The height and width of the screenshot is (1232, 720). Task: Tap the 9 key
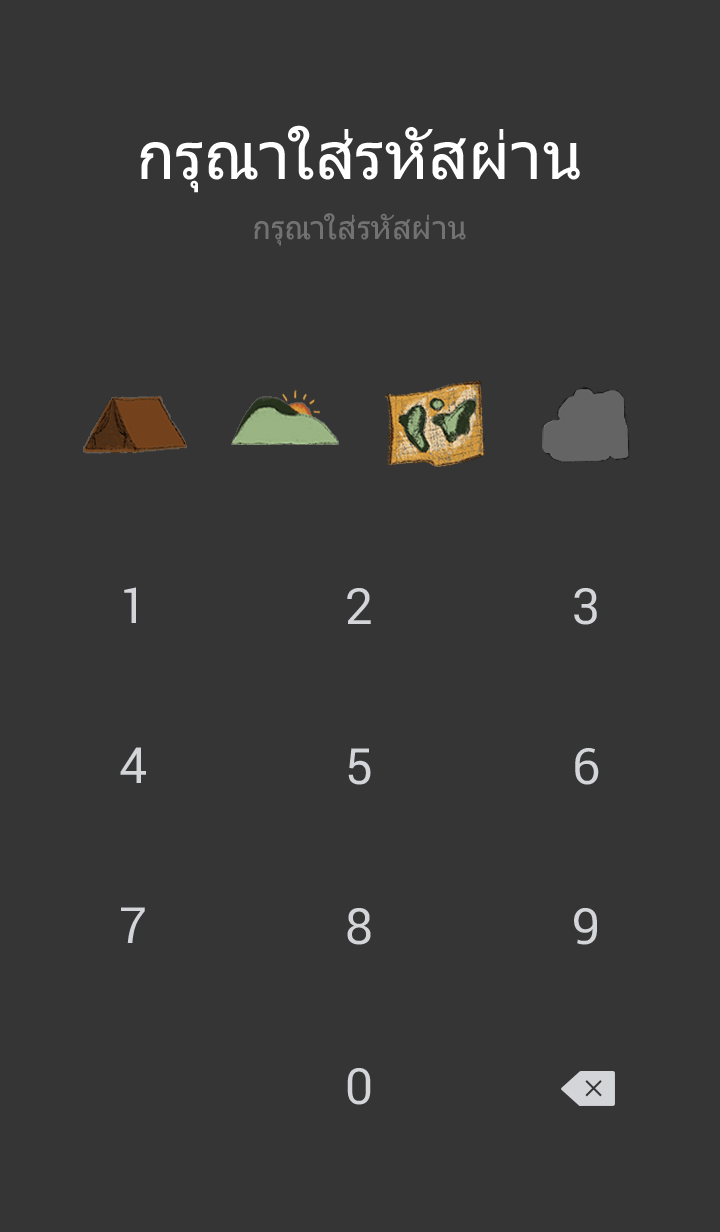tap(586, 927)
